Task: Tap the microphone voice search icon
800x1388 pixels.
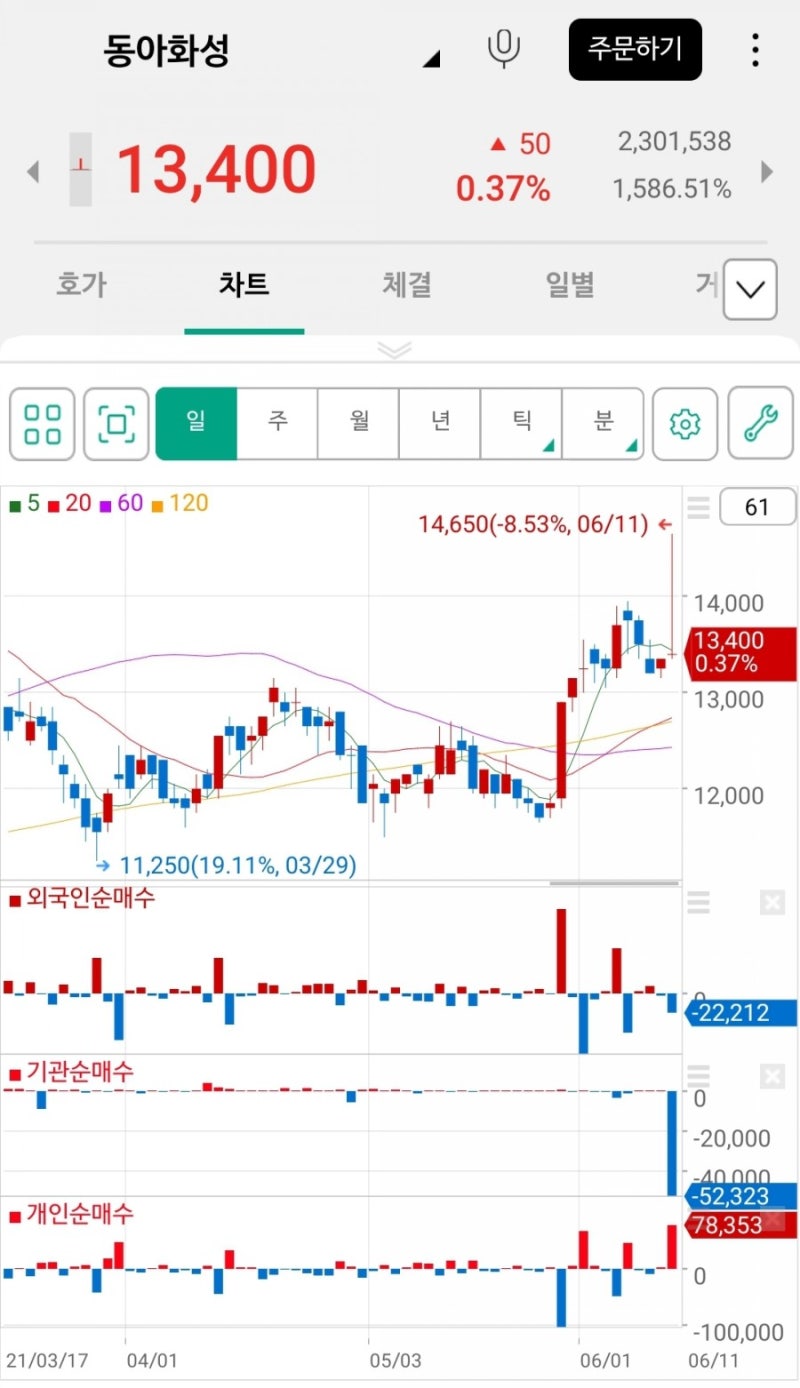Action: (x=504, y=50)
